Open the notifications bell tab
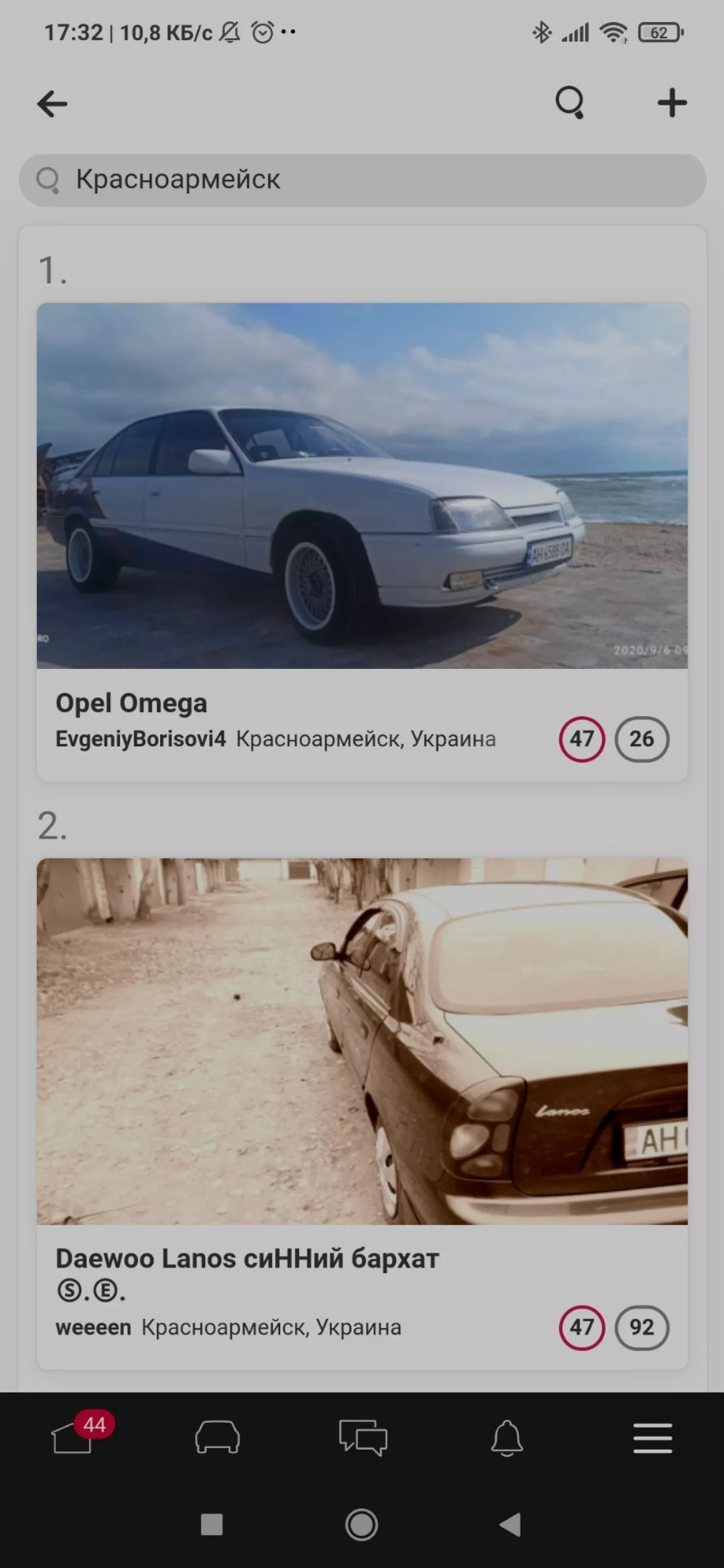Image resolution: width=724 pixels, height=1568 pixels. tap(507, 1439)
